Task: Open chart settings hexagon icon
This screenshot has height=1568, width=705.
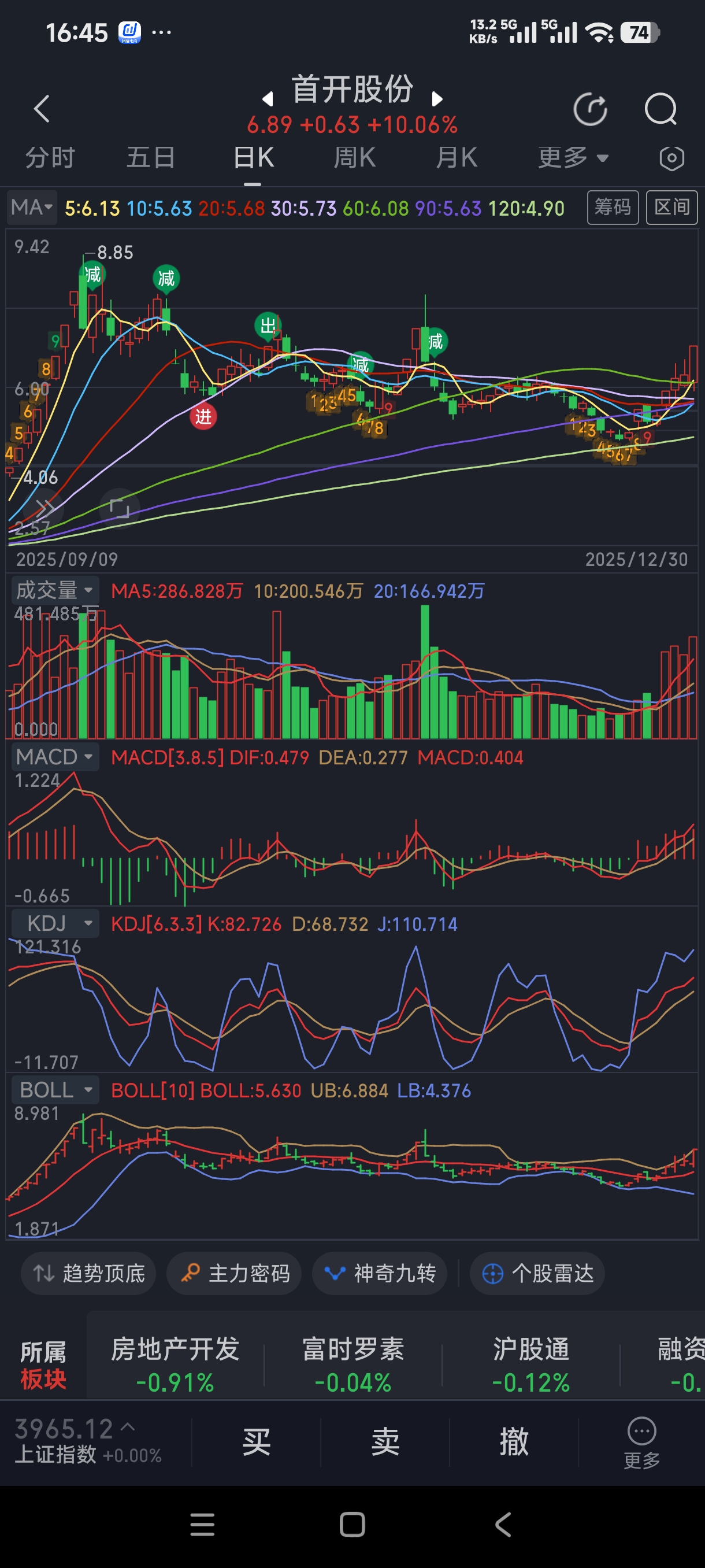Action: (x=671, y=158)
